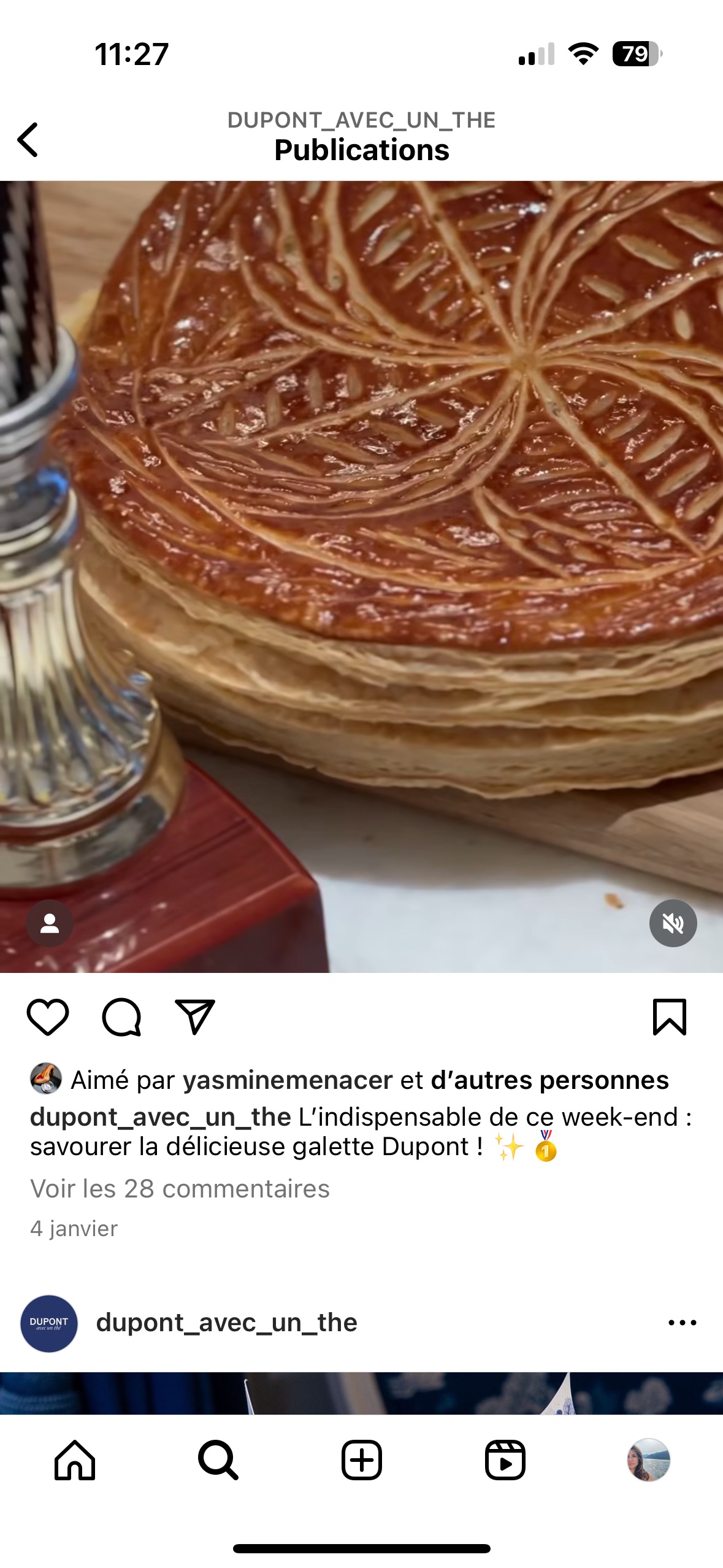Share the galette post via send icon

(195, 1017)
